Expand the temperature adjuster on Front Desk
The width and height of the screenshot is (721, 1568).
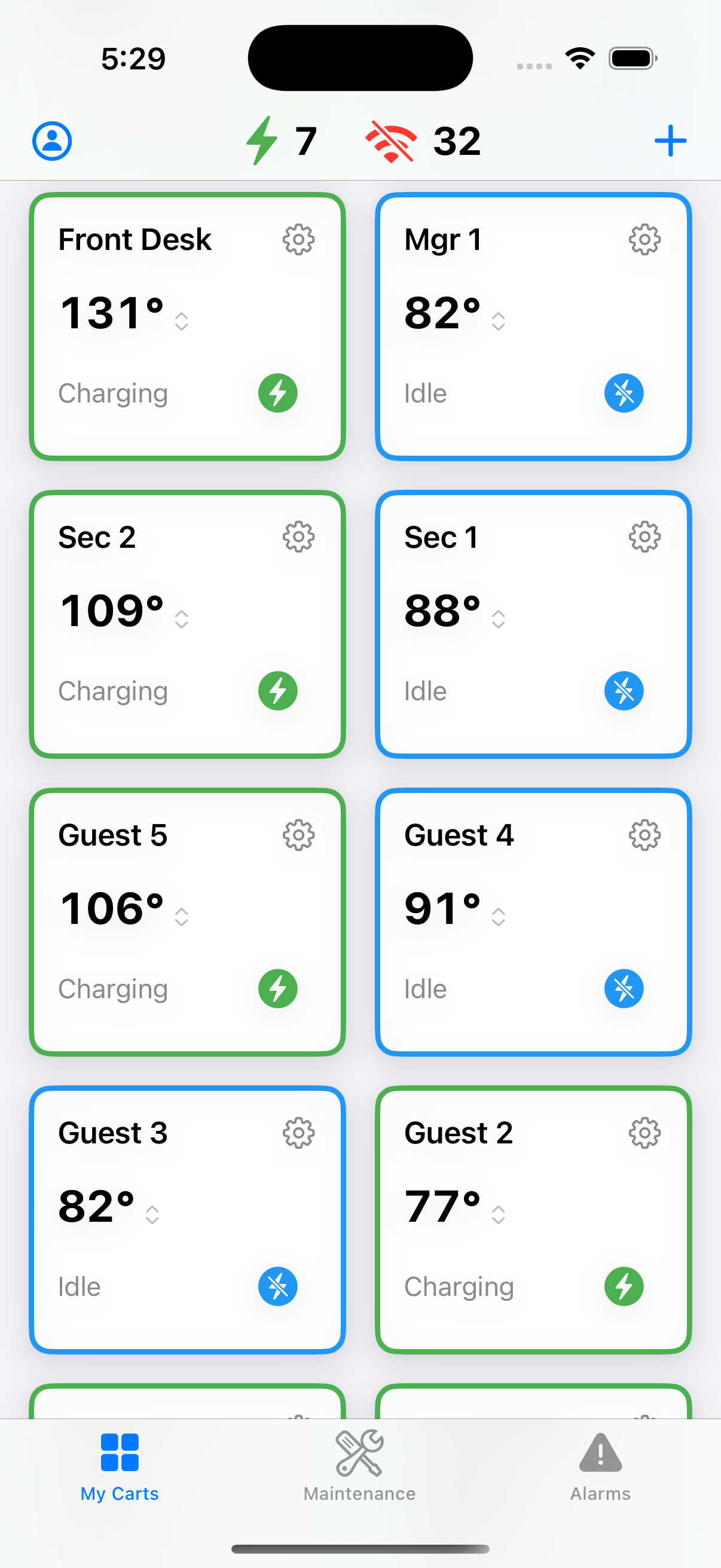click(182, 319)
